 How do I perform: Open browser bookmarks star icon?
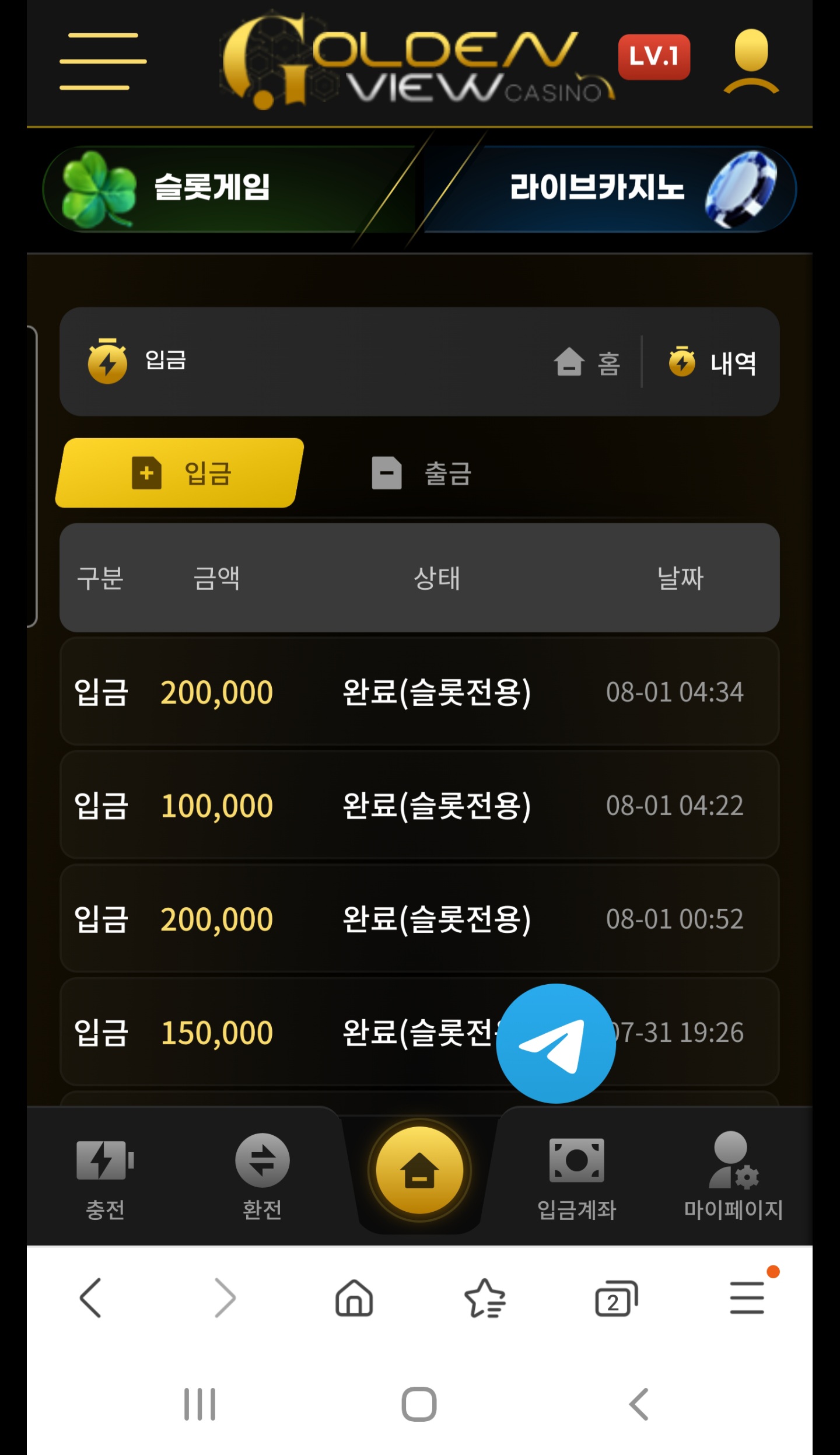[x=485, y=1298]
